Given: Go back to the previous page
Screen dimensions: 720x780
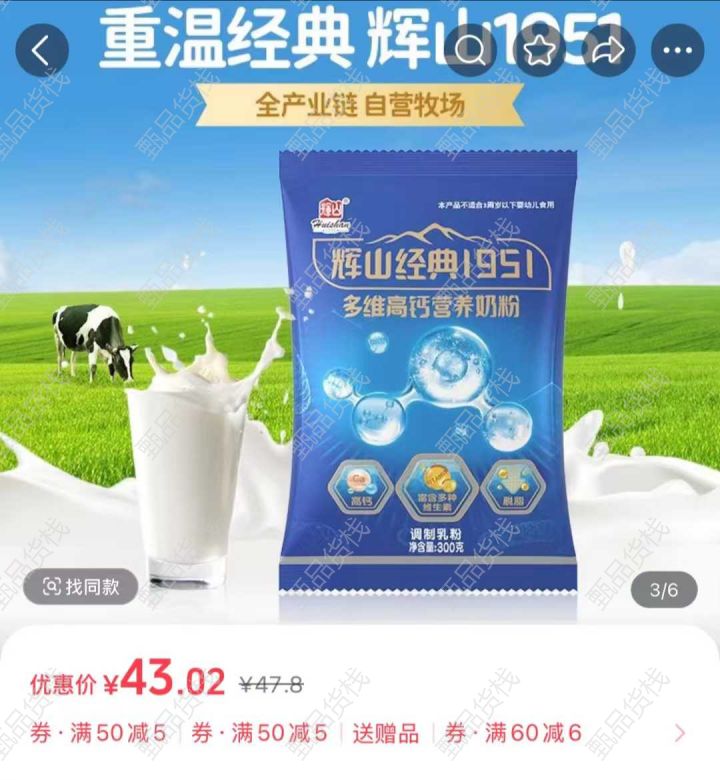Looking at the screenshot, I should point(42,51).
